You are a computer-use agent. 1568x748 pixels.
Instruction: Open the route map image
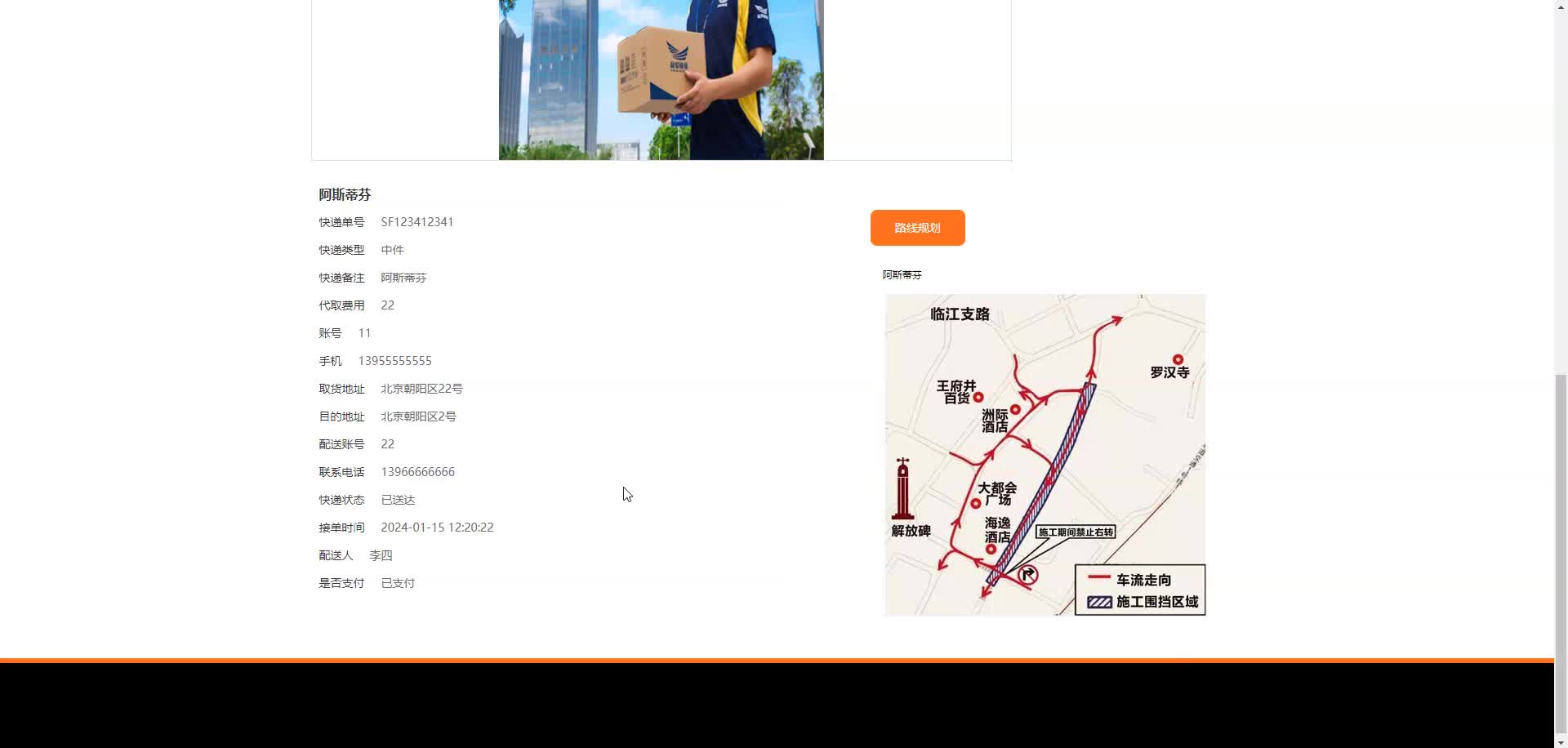(x=1045, y=454)
